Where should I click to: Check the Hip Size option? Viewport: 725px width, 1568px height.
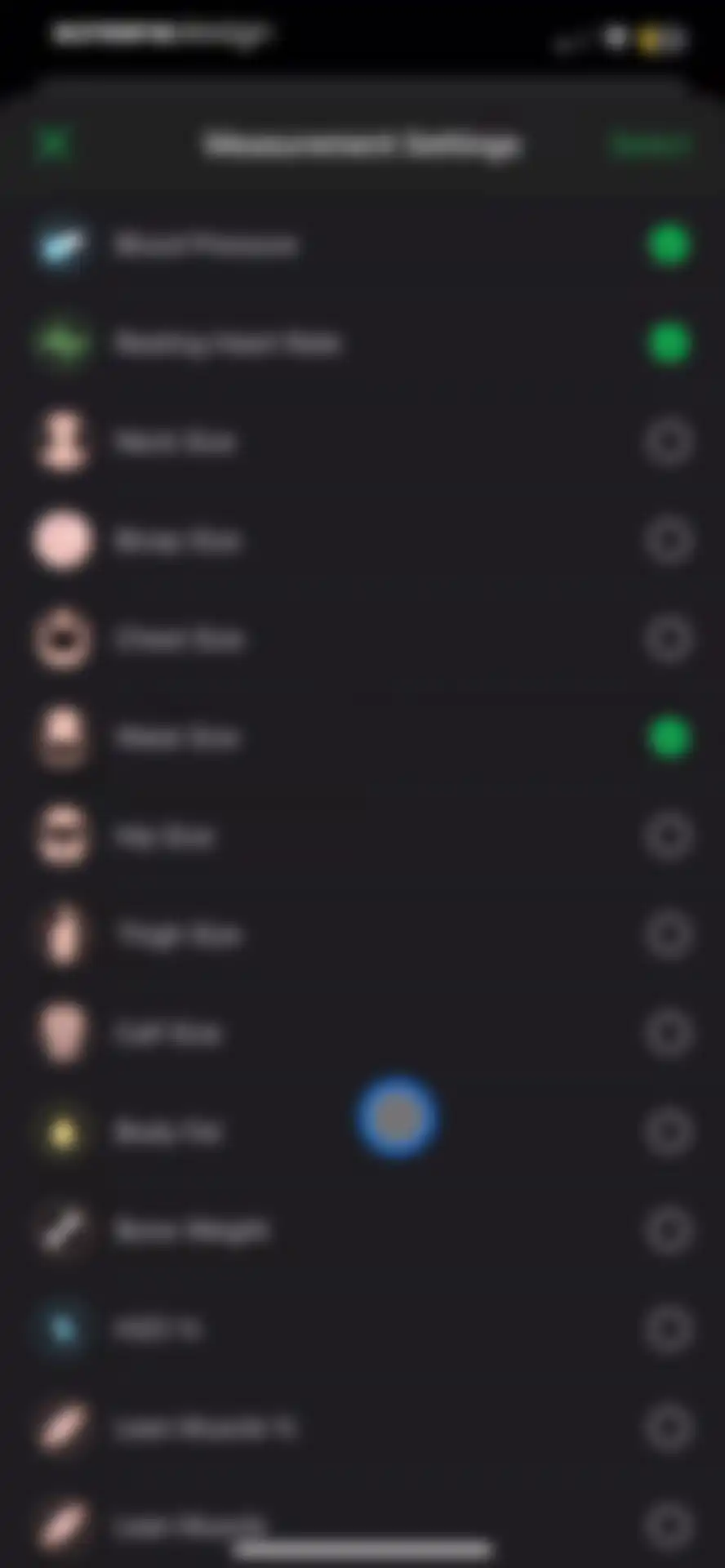[669, 836]
